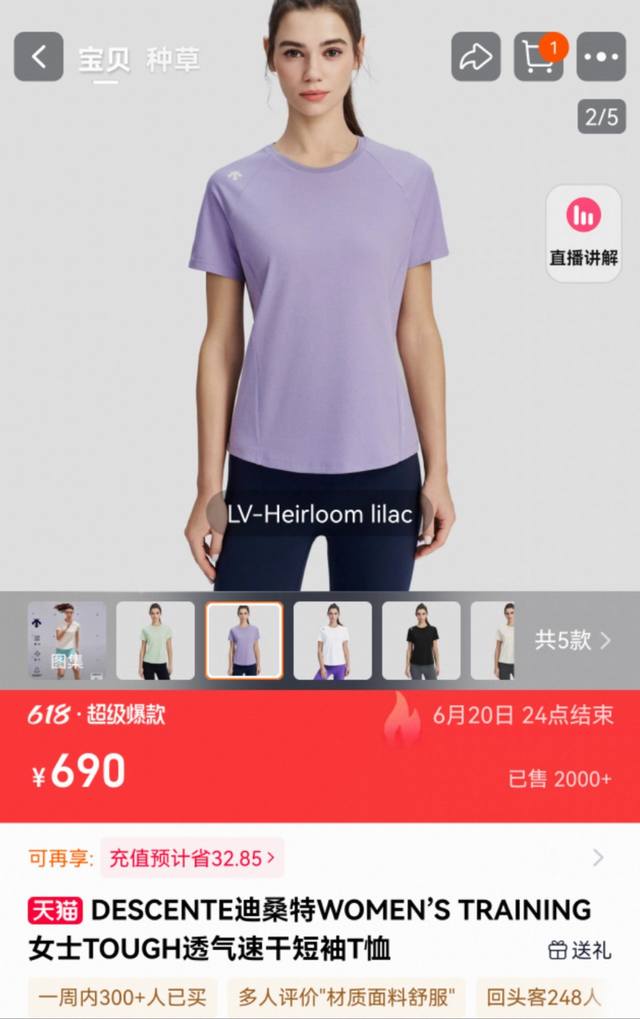Switch to the 种草 tab
Viewport: 640px width, 1019px height.
pos(173,59)
